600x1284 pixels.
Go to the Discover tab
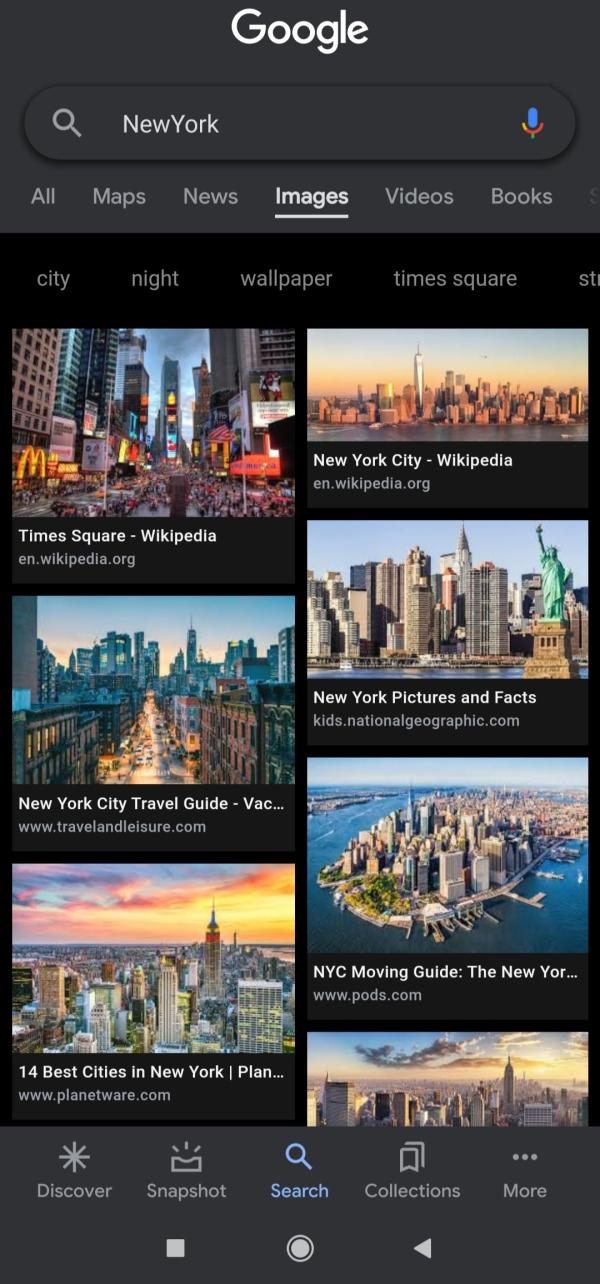tap(74, 1171)
